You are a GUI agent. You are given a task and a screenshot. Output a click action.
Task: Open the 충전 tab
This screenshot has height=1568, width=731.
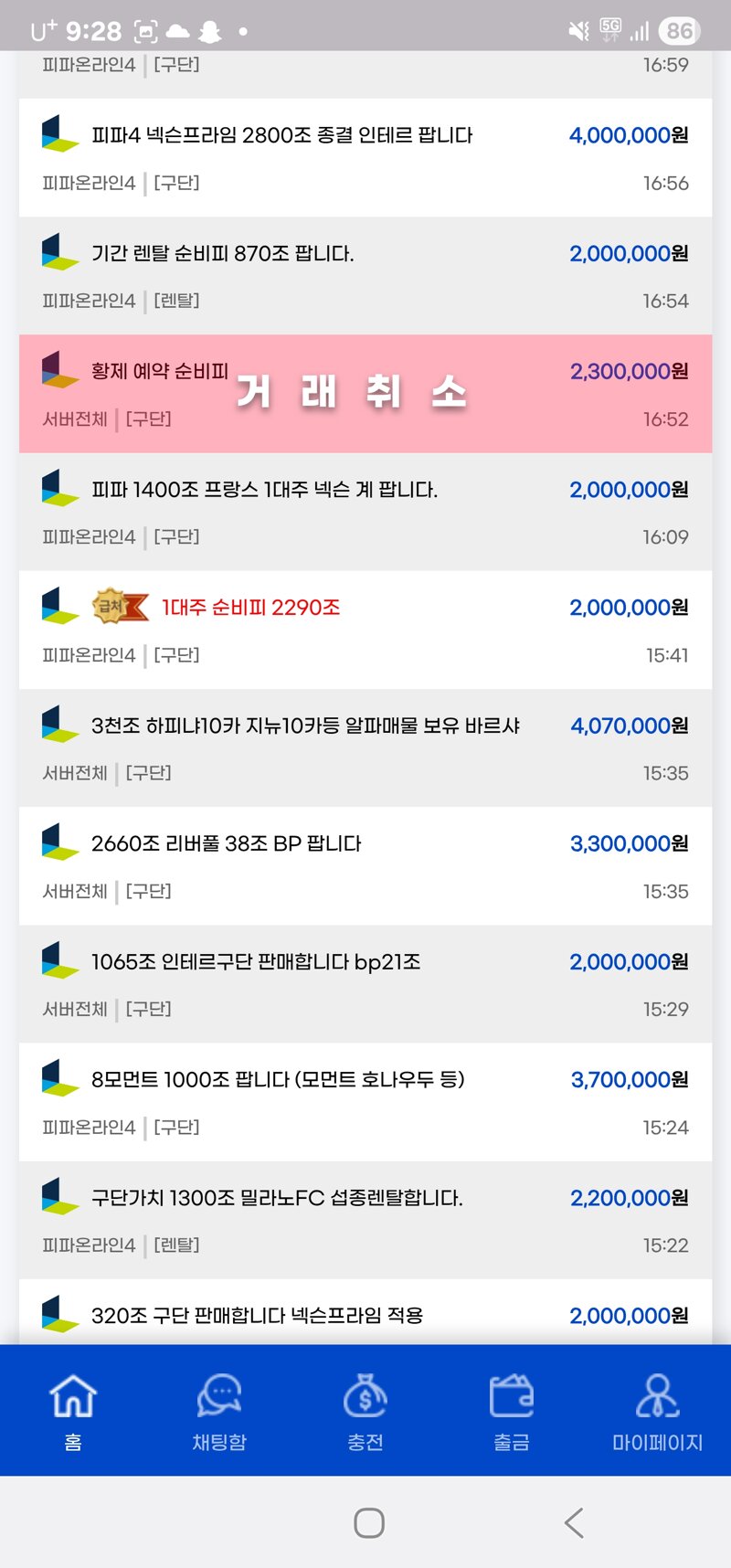click(x=365, y=1411)
